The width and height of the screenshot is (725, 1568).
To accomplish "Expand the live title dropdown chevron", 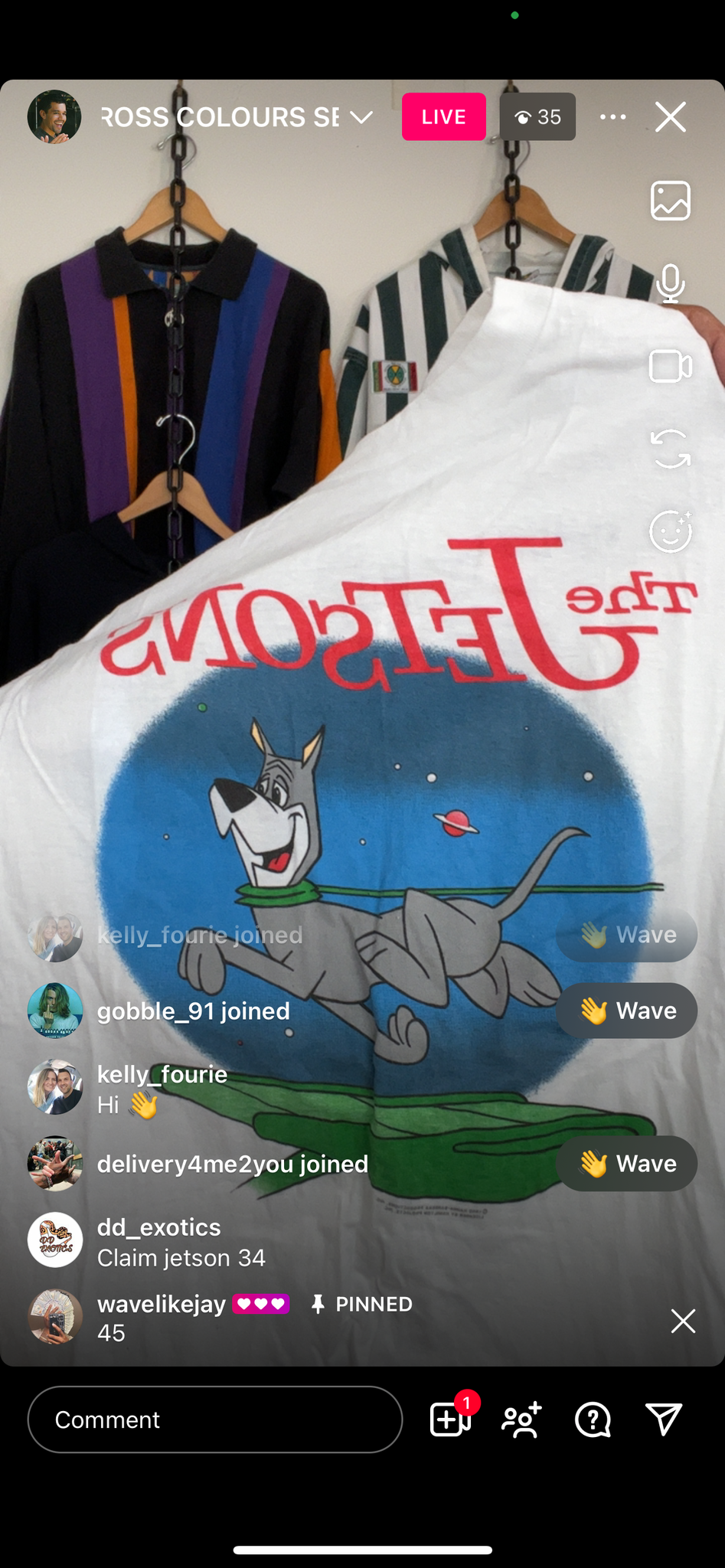I will pyautogui.click(x=361, y=117).
